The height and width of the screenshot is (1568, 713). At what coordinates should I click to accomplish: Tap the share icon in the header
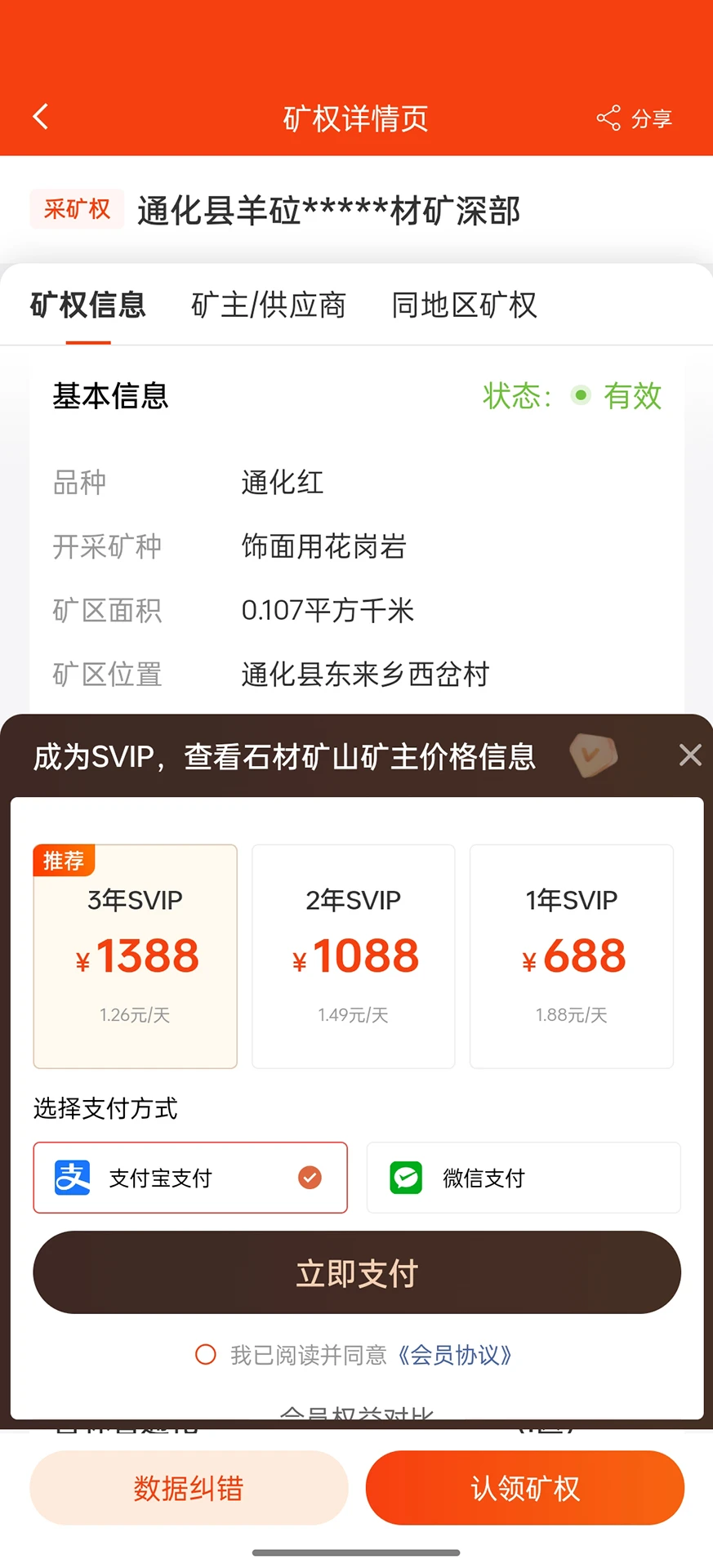[608, 118]
